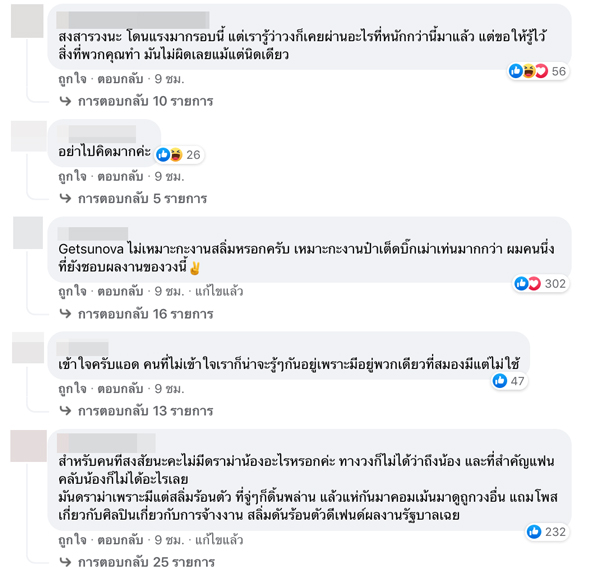Screen dimensions: 600x567
Task: Reply to the Getsunova comment
Action: point(118,291)
